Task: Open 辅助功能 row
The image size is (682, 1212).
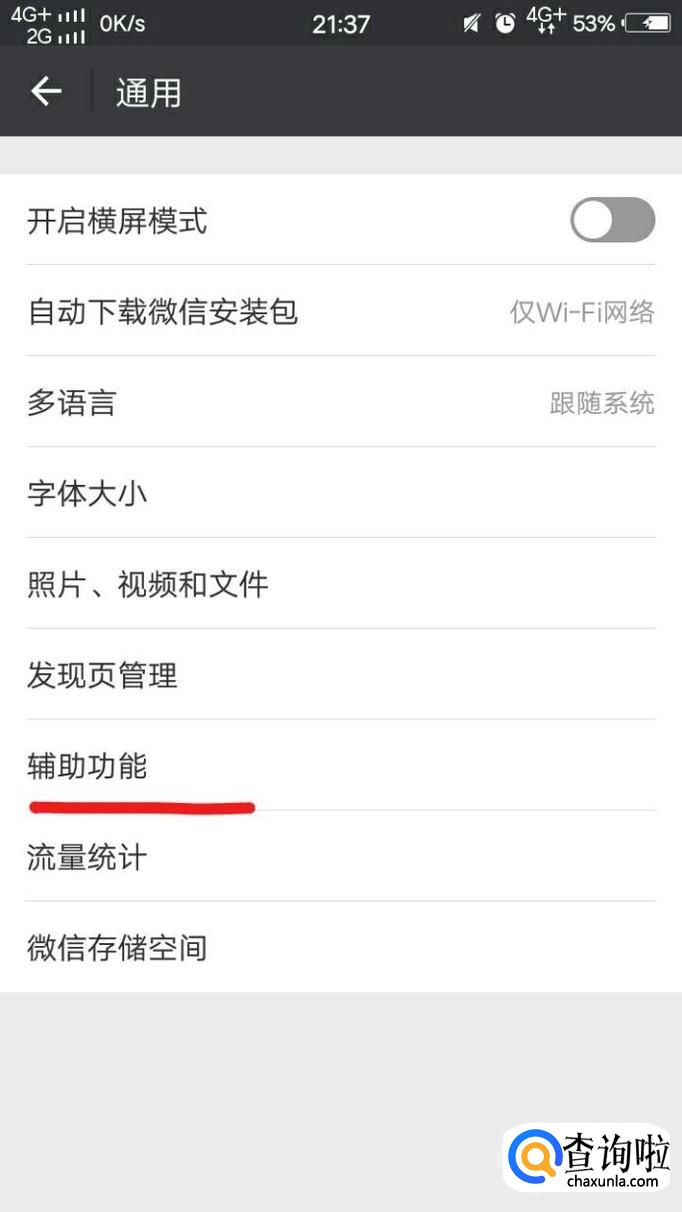Action: [x=341, y=766]
